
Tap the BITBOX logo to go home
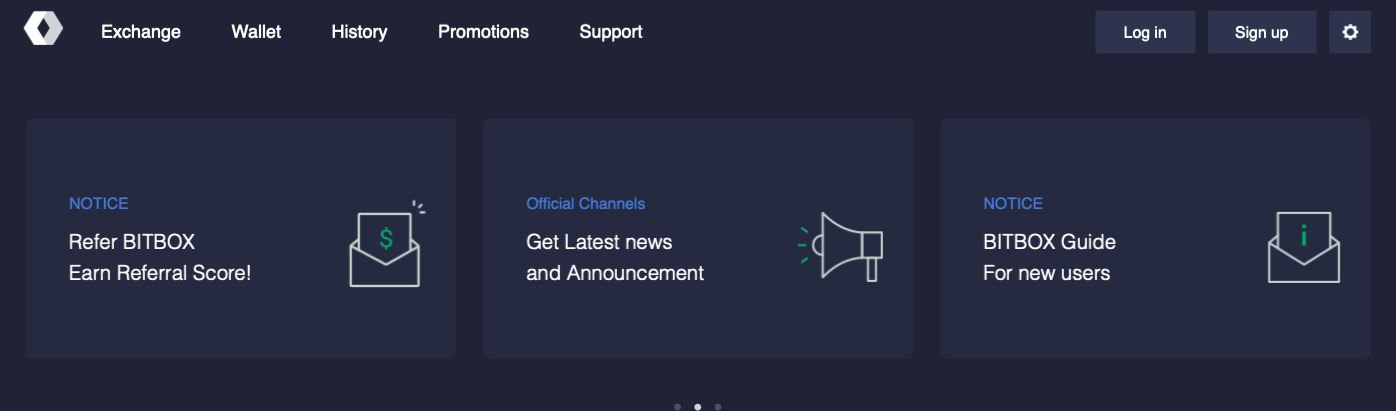click(43, 29)
